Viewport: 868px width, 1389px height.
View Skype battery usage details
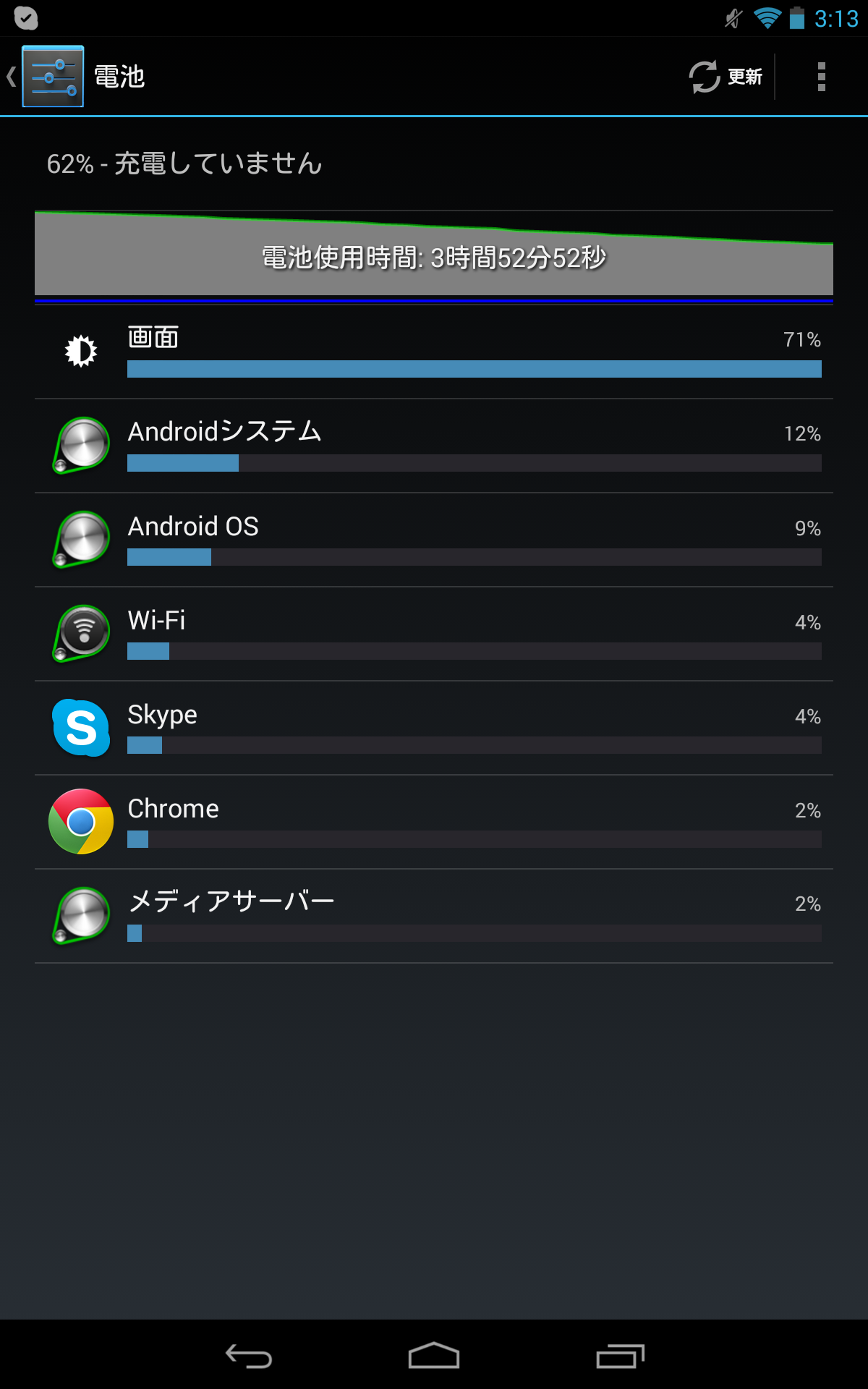pyautogui.click(x=434, y=729)
